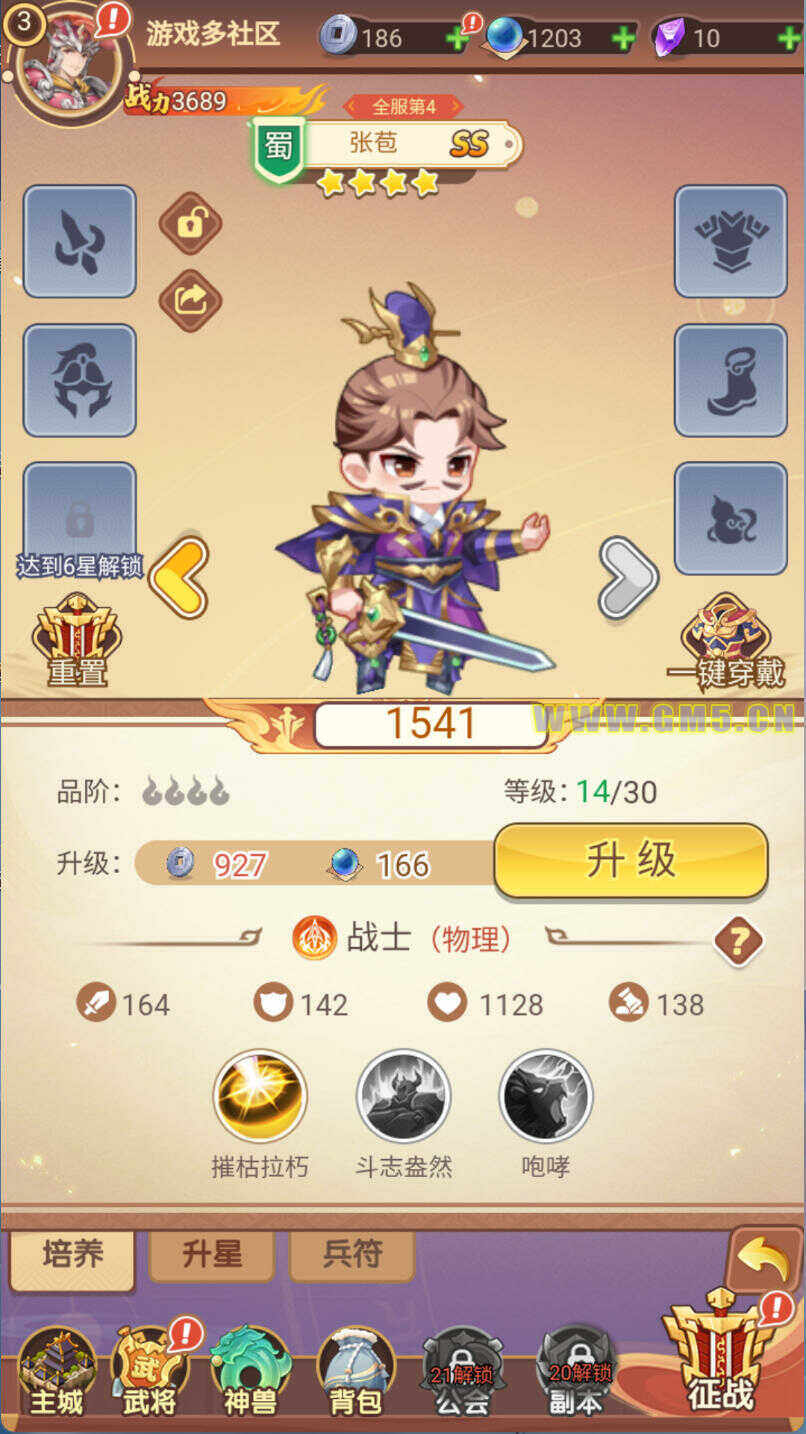This screenshot has width=806, height=1434.
Task: Open the class help question mark
Action: pyautogui.click(x=739, y=940)
